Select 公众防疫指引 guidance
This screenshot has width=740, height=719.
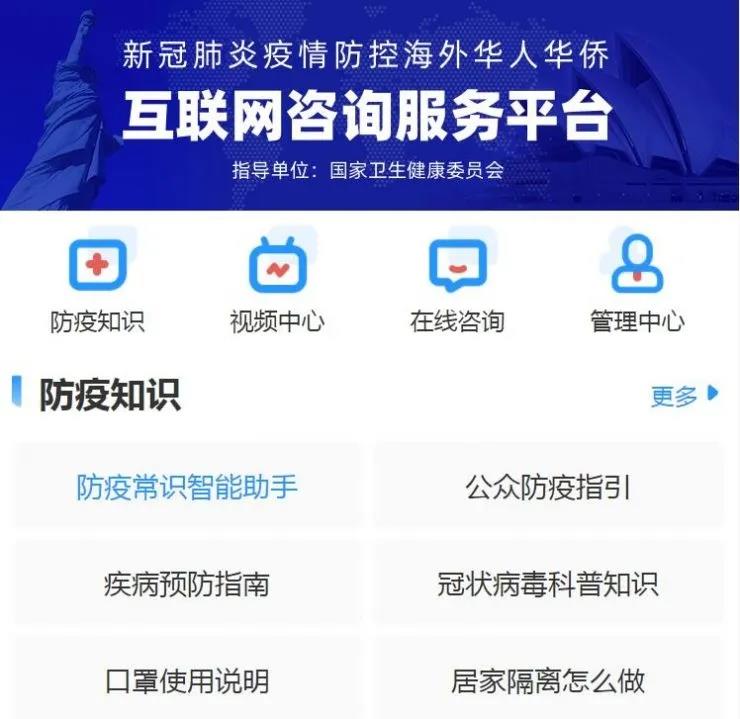pos(548,487)
